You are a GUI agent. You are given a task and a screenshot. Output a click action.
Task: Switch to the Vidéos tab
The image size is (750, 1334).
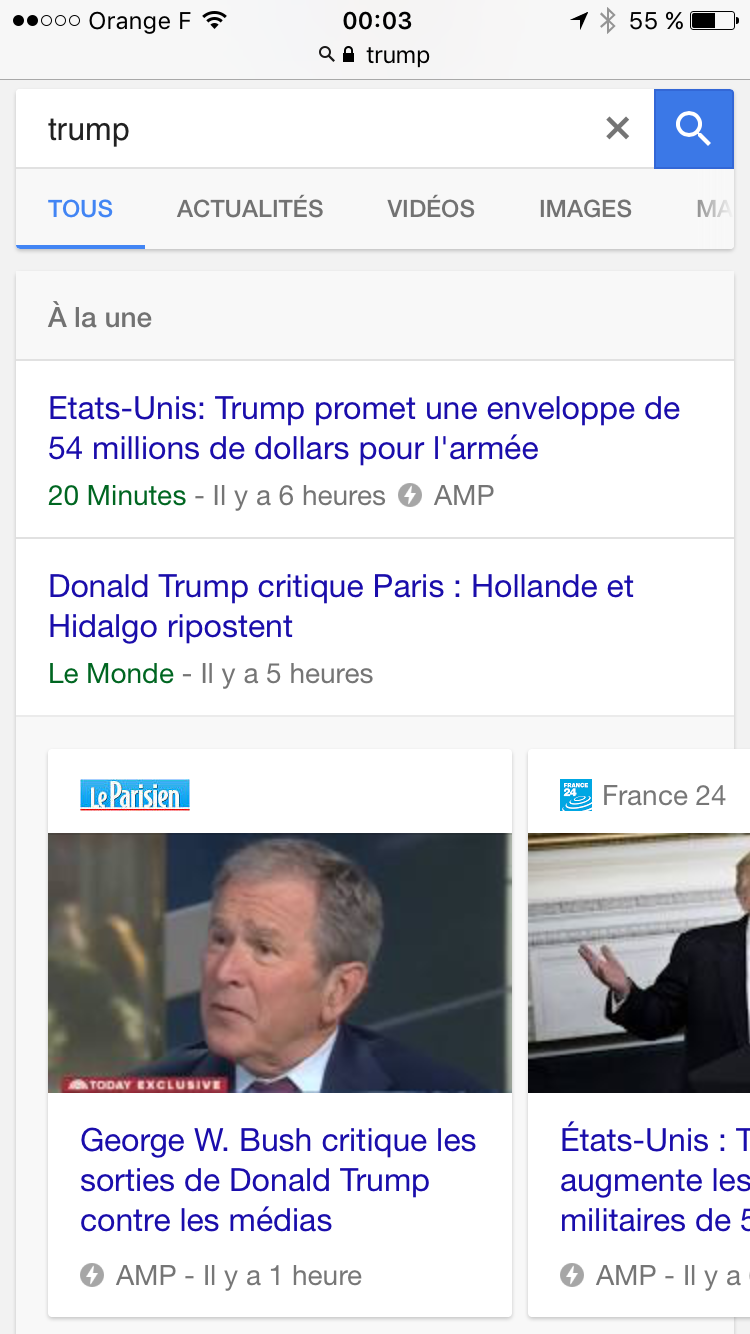click(x=431, y=209)
